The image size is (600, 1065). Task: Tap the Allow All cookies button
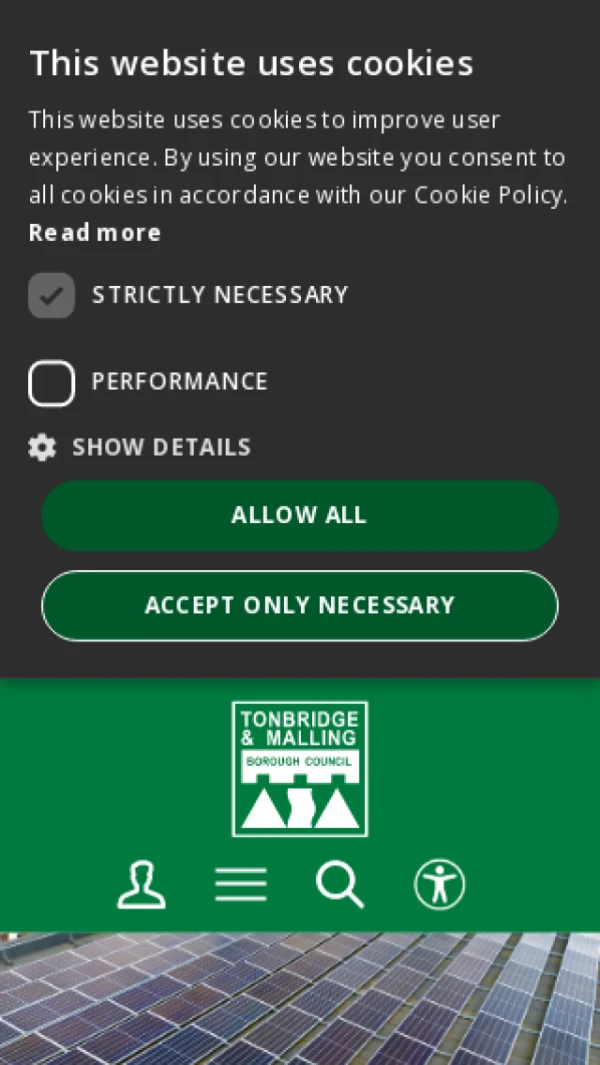click(x=300, y=516)
